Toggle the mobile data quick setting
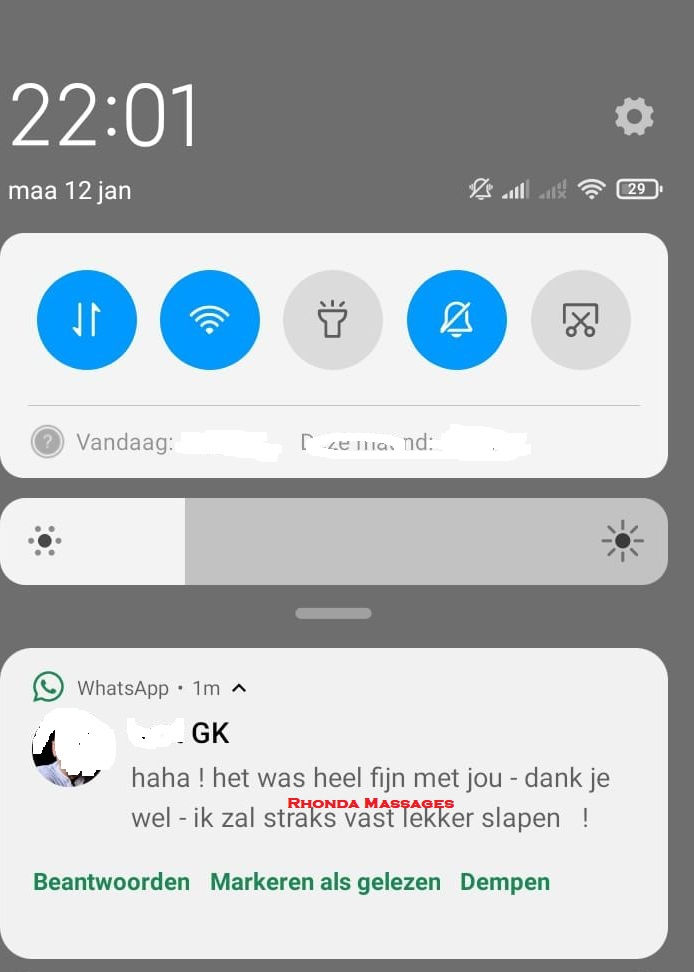This screenshot has width=694, height=972. [86, 320]
